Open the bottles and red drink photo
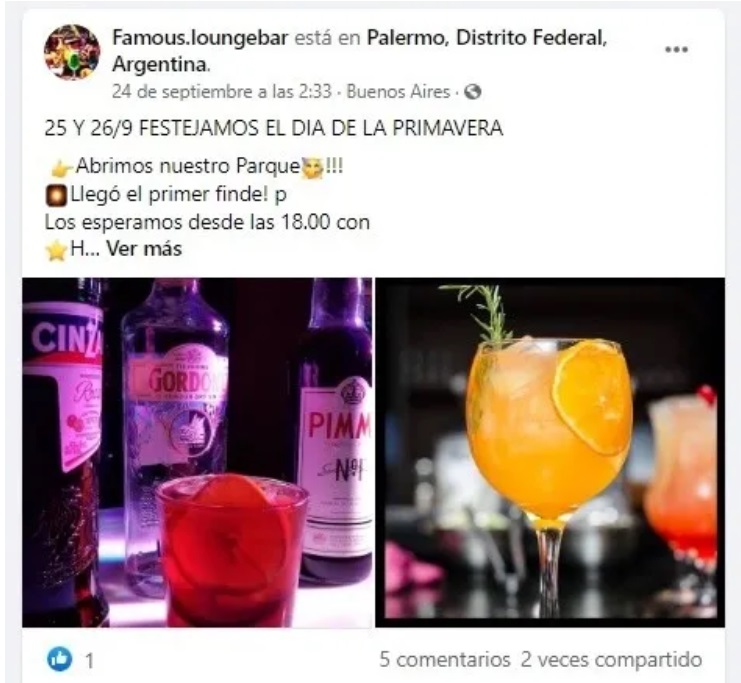 pyautogui.click(x=197, y=452)
